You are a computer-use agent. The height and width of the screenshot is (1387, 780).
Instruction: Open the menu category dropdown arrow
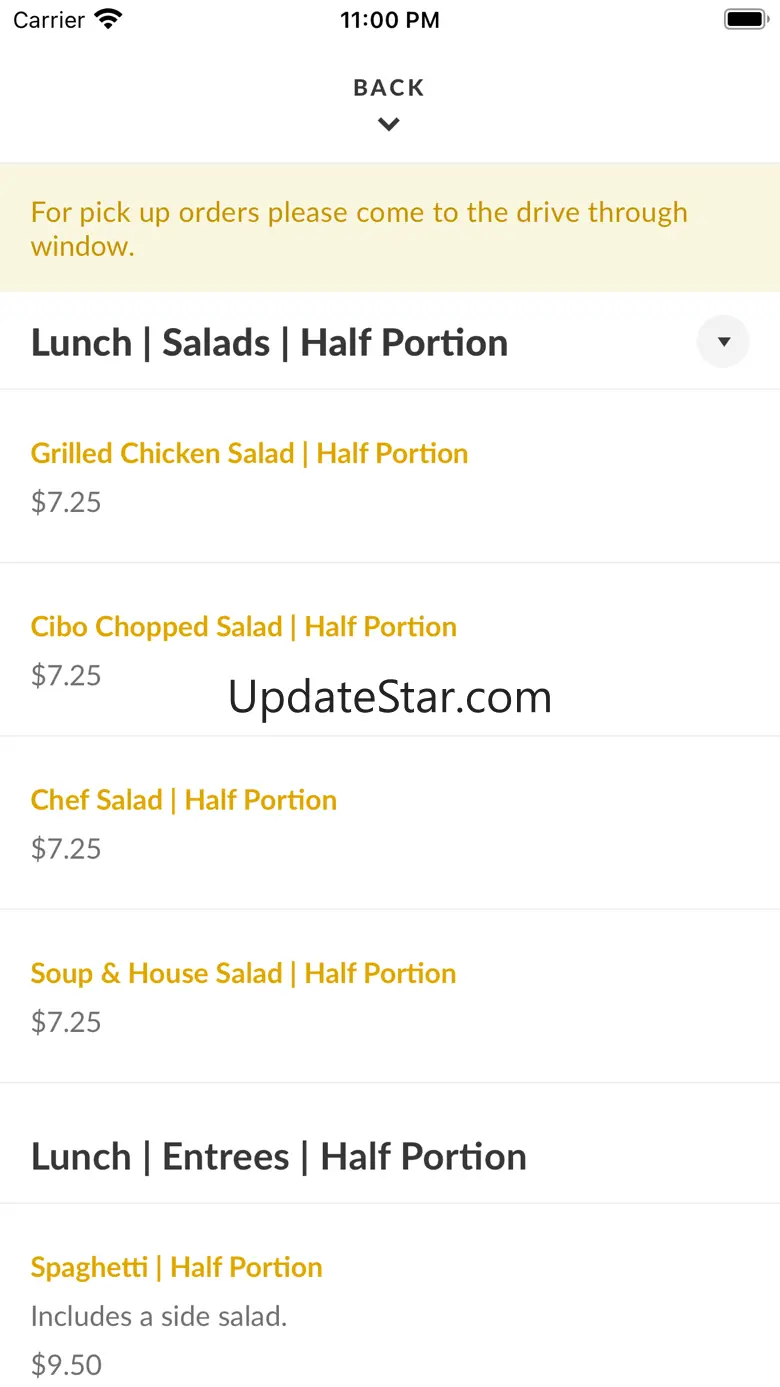pos(723,342)
